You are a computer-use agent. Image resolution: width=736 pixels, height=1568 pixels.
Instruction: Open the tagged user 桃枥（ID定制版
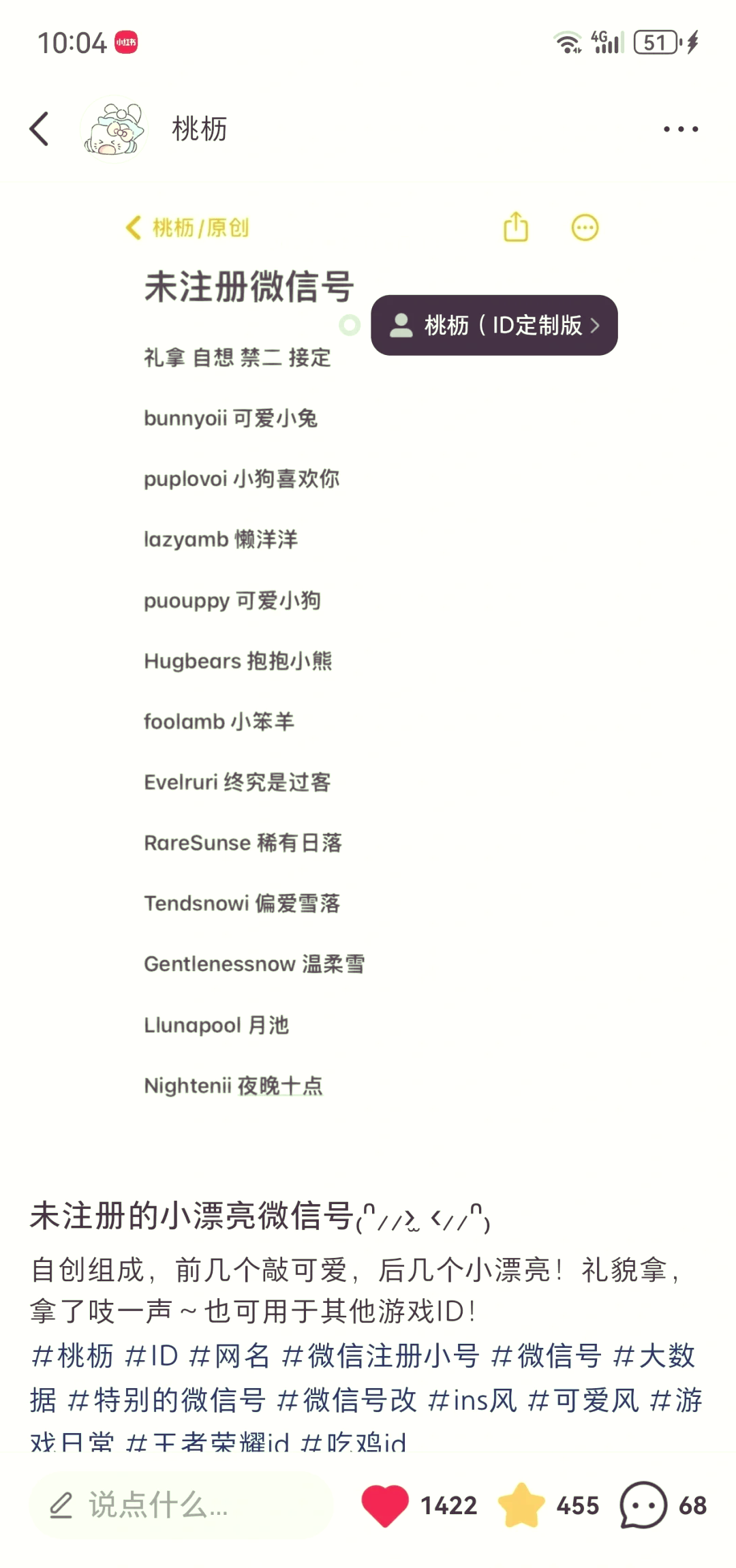[x=494, y=325]
